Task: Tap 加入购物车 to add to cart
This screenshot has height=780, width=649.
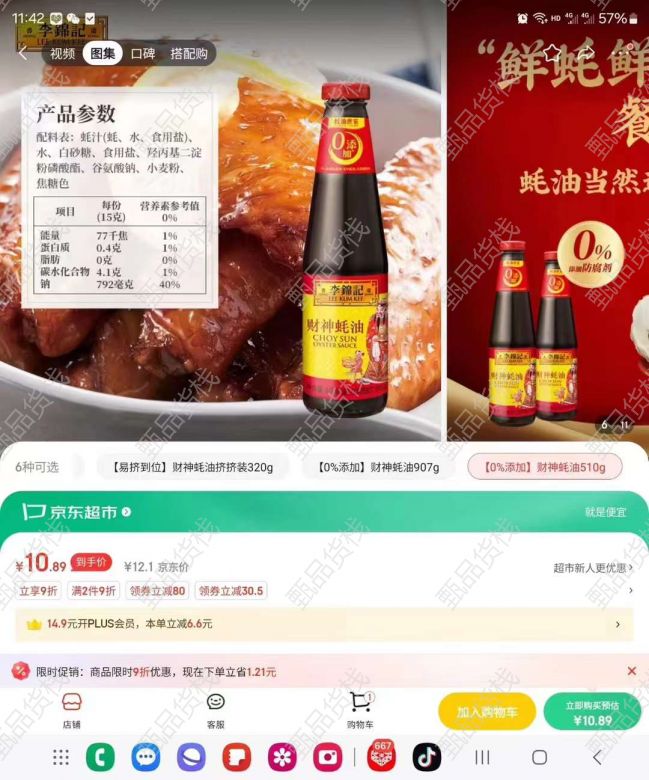Action: [487, 712]
